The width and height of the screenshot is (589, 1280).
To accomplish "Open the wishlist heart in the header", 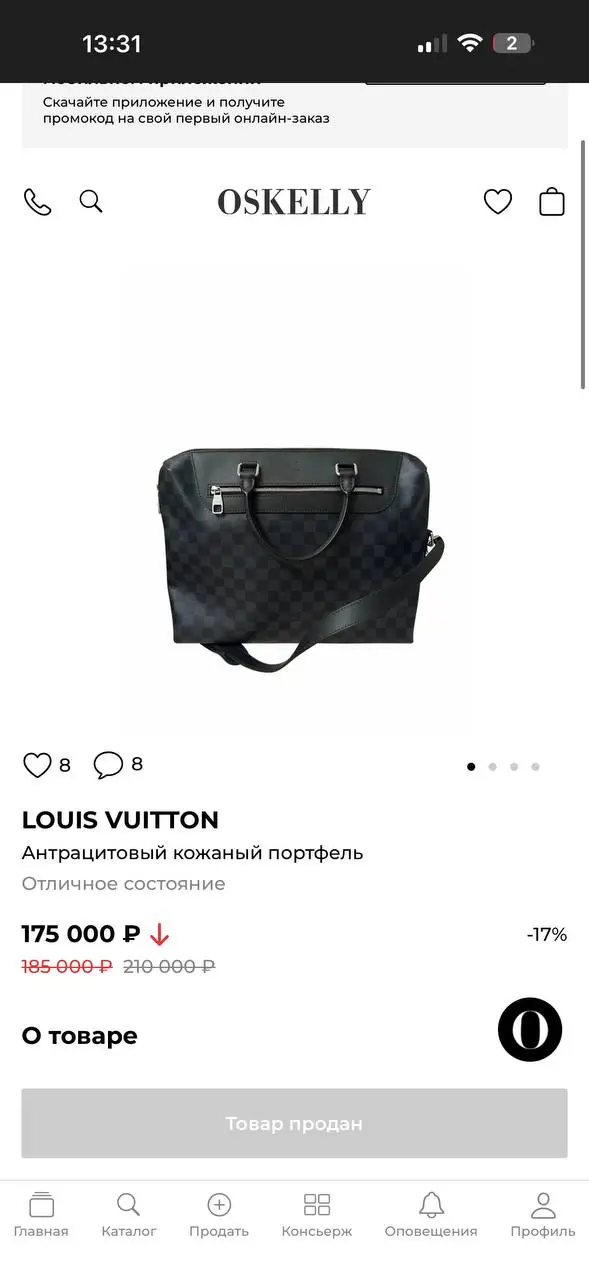I will point(498,202).
